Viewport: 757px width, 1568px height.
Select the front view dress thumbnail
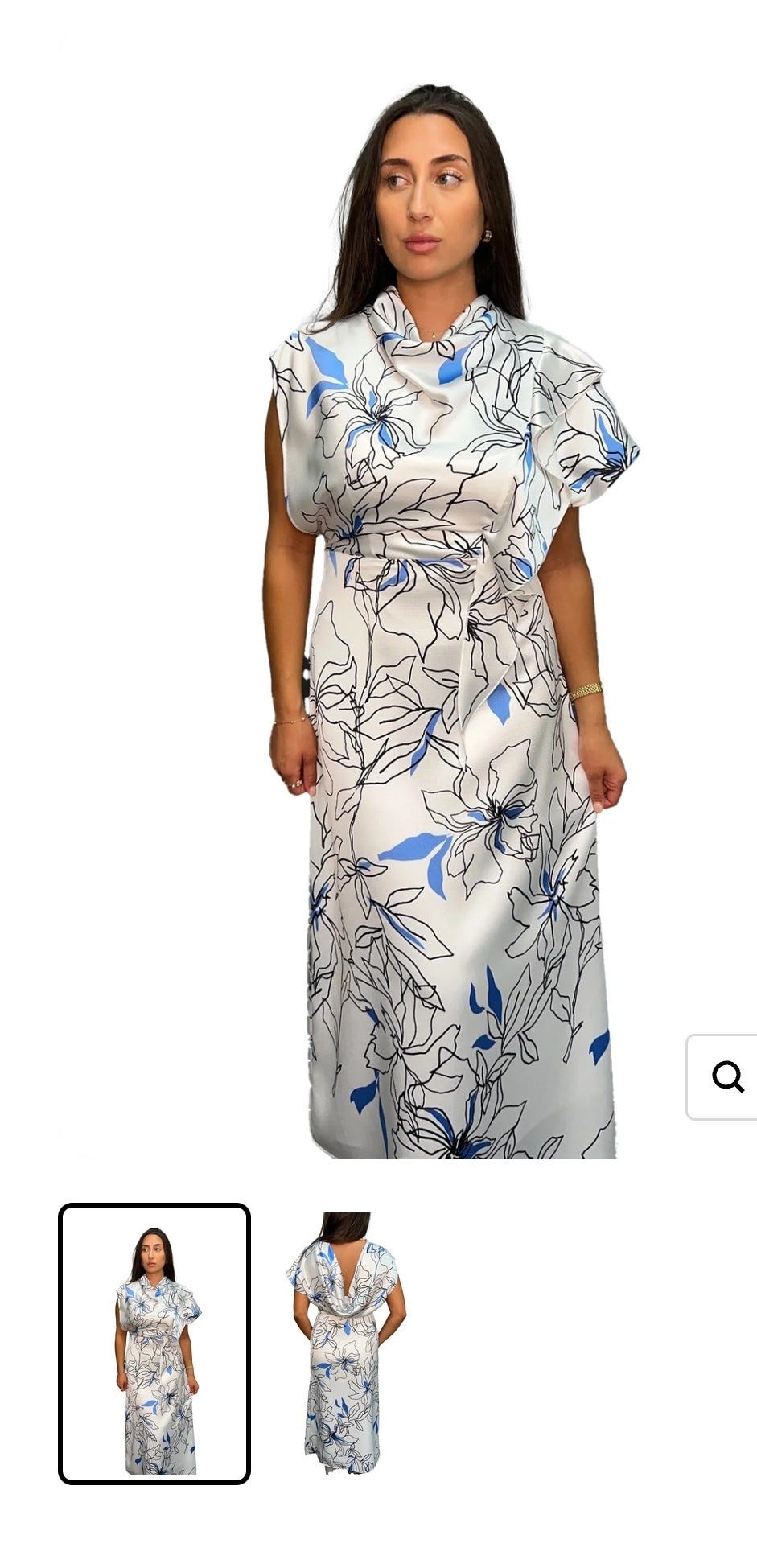tap(154, 1344)
